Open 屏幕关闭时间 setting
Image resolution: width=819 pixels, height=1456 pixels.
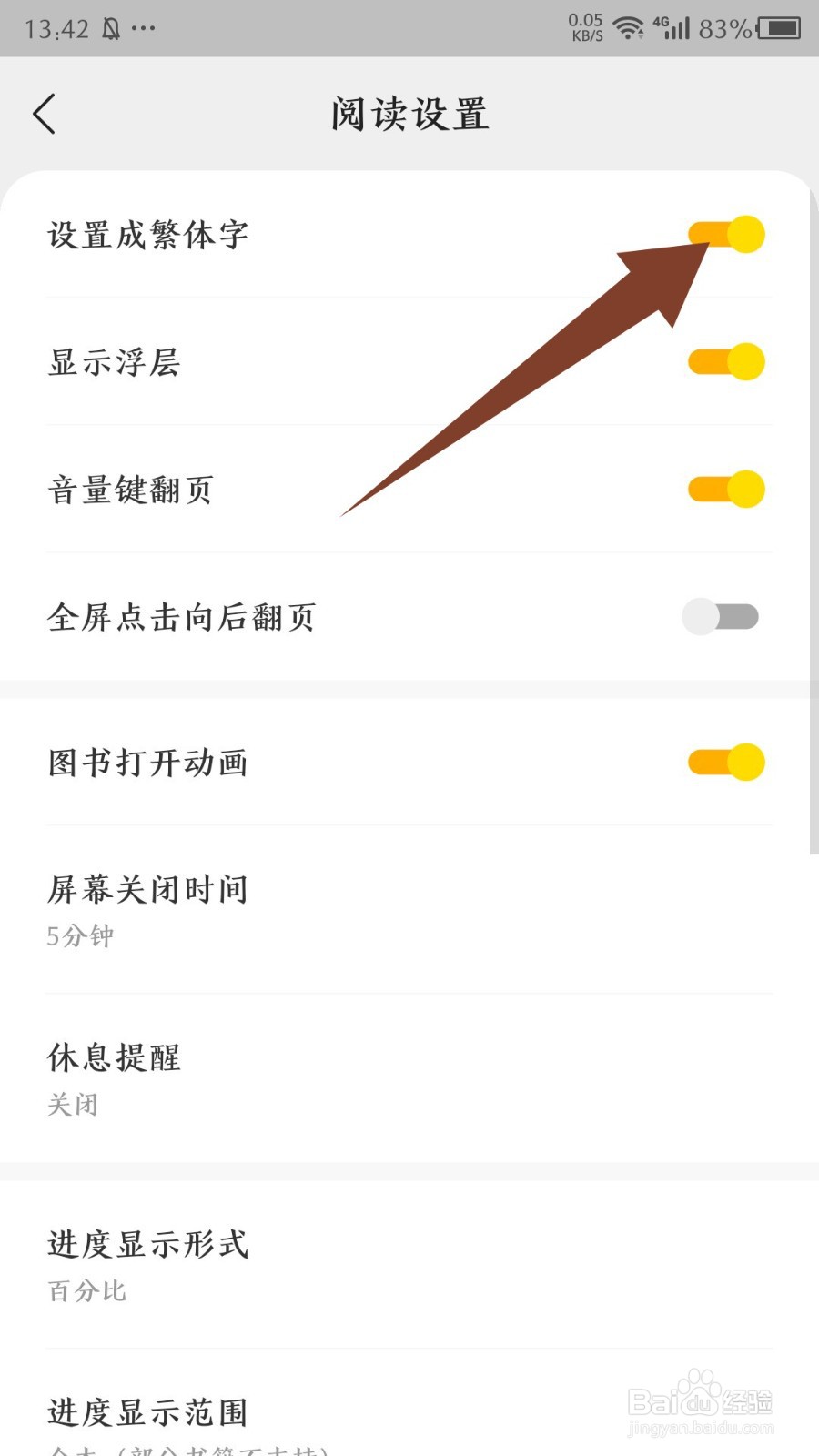click(409, 910)
